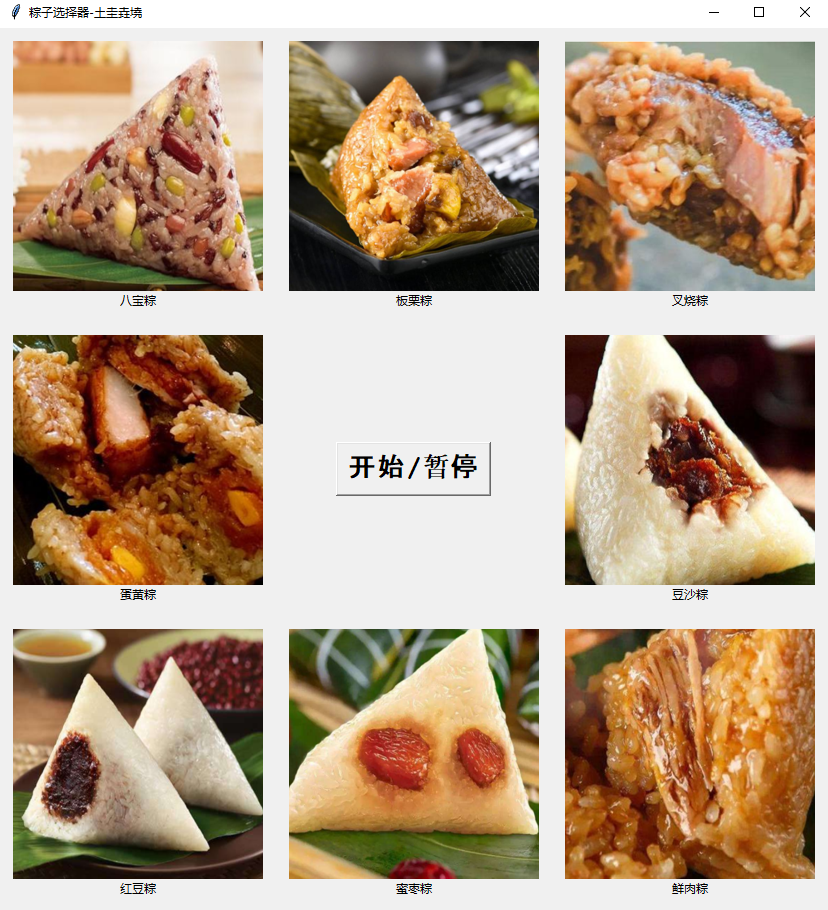
Task: Click the 板栗粽 caption below its image
Action: (x=413, y=299)
